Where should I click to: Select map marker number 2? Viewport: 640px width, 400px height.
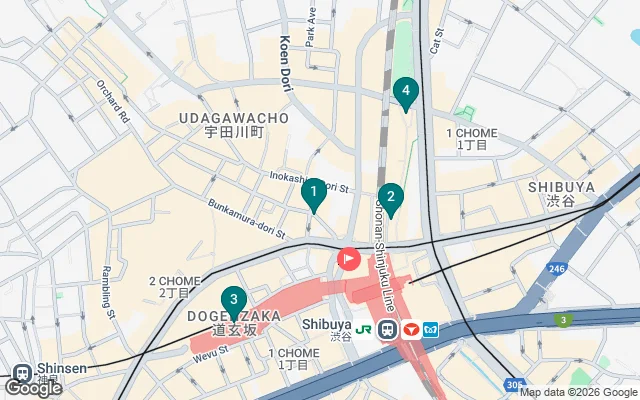391,197
